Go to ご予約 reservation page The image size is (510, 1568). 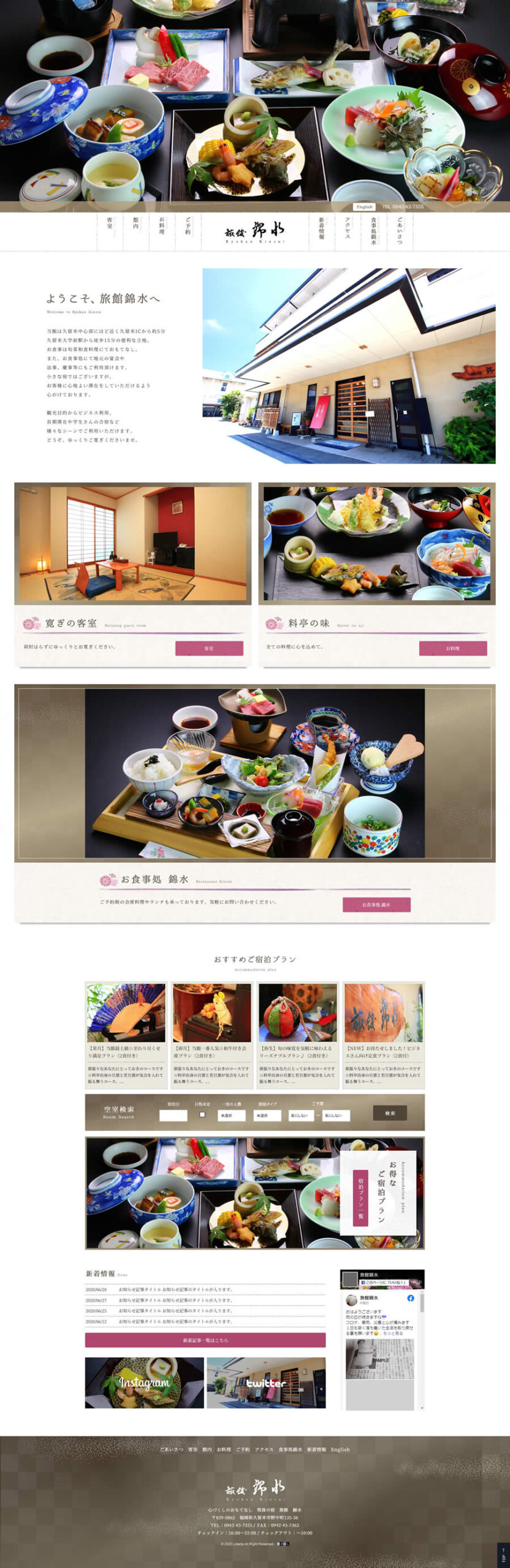coord(188,225)
